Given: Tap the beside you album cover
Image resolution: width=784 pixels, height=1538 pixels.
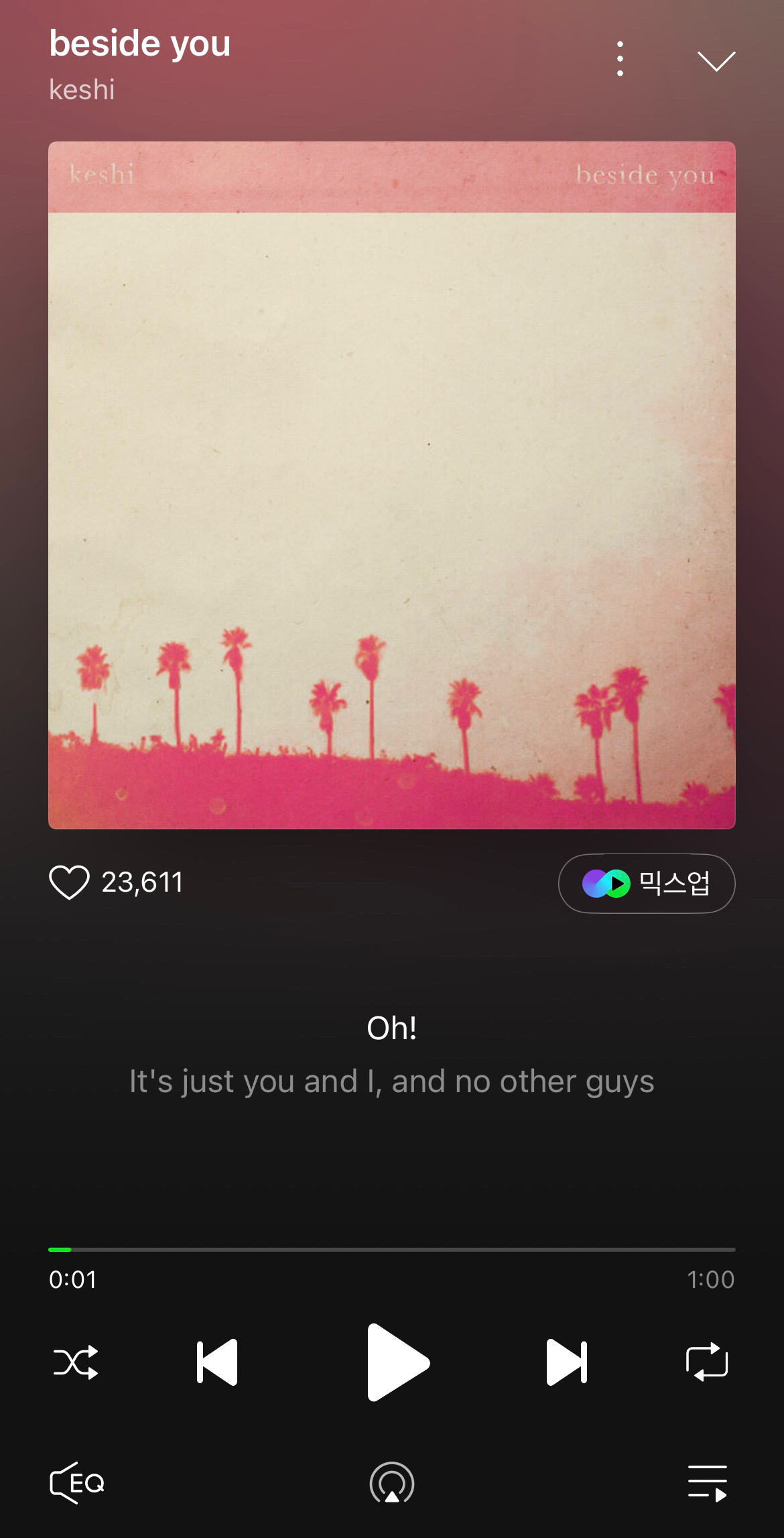Looking at the screenshot, I should pos(392,485).
